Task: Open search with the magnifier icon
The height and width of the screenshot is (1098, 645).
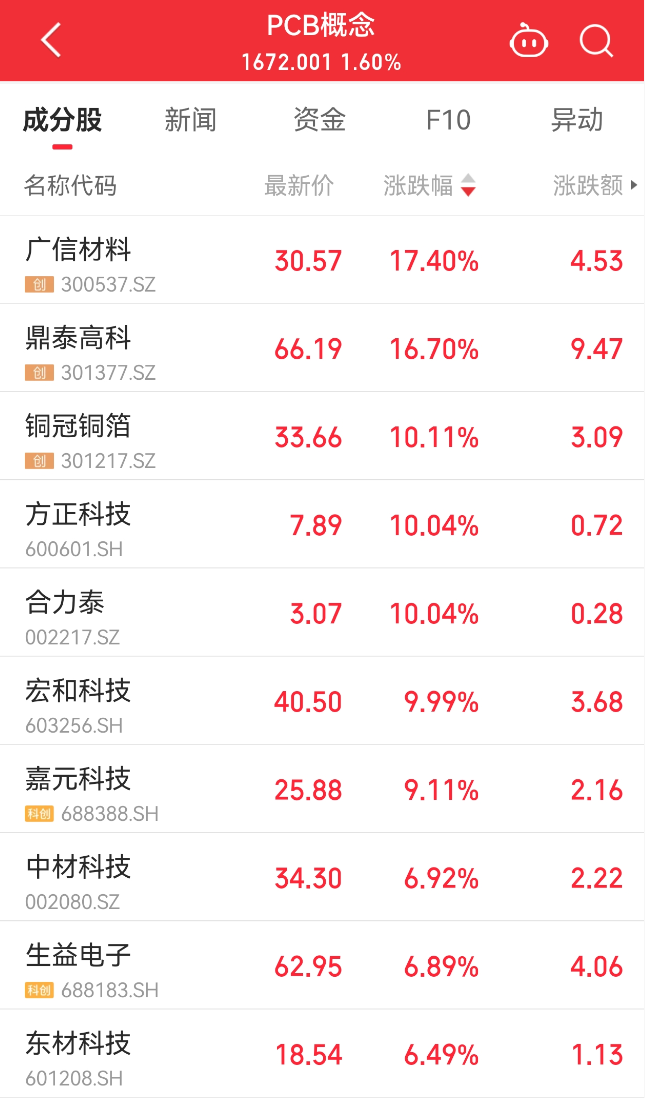Action: click(x=597, y=40)
